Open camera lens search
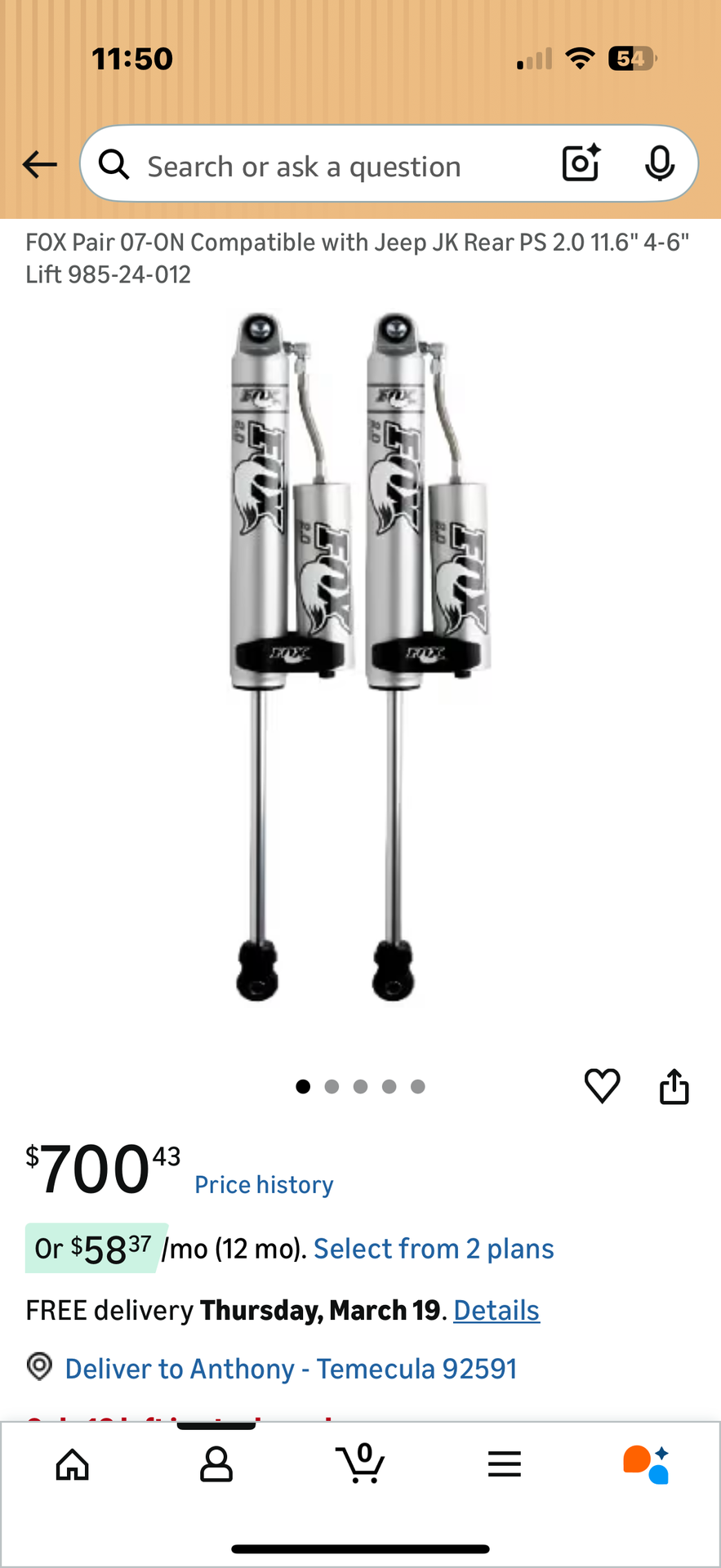 tap(581, 163)
